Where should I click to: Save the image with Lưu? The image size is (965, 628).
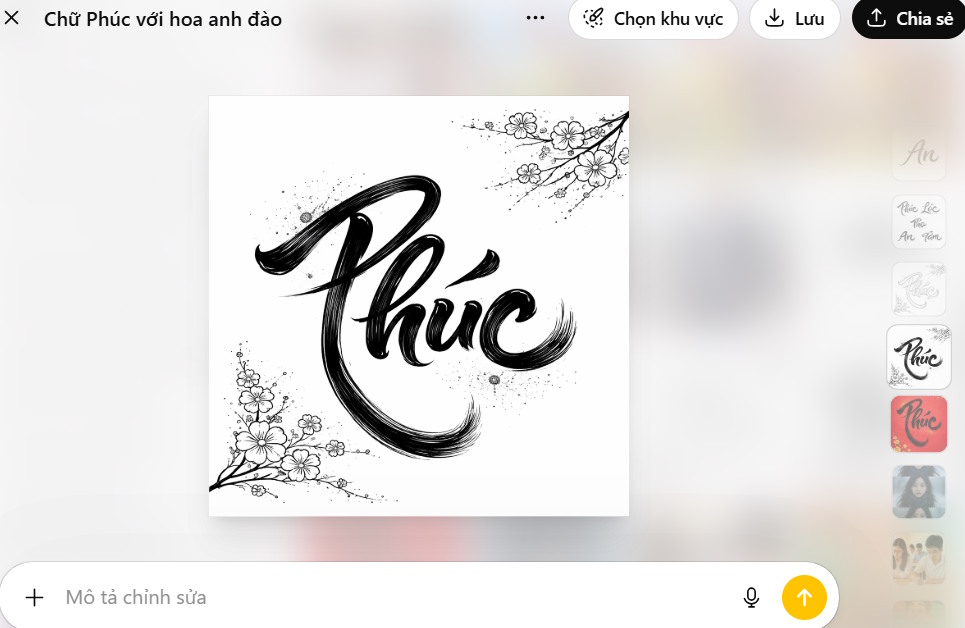point(794,19)
